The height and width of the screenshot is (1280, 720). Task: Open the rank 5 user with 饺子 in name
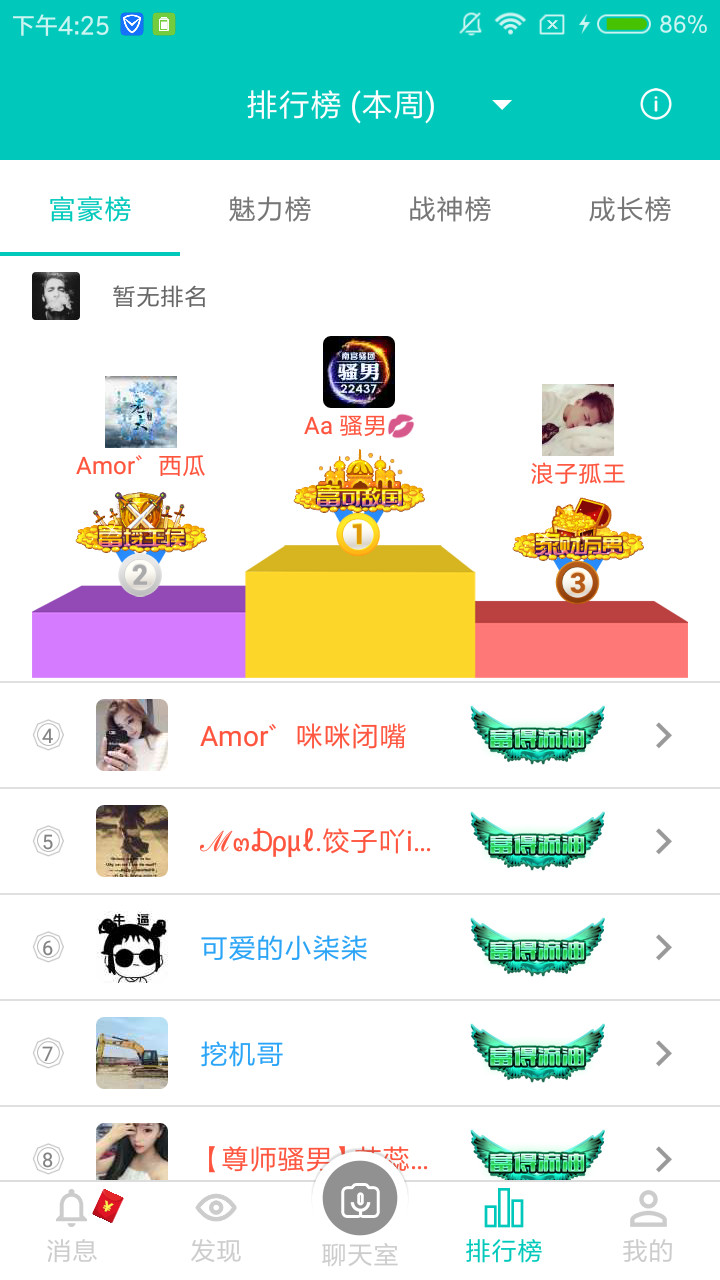(360, 842)
